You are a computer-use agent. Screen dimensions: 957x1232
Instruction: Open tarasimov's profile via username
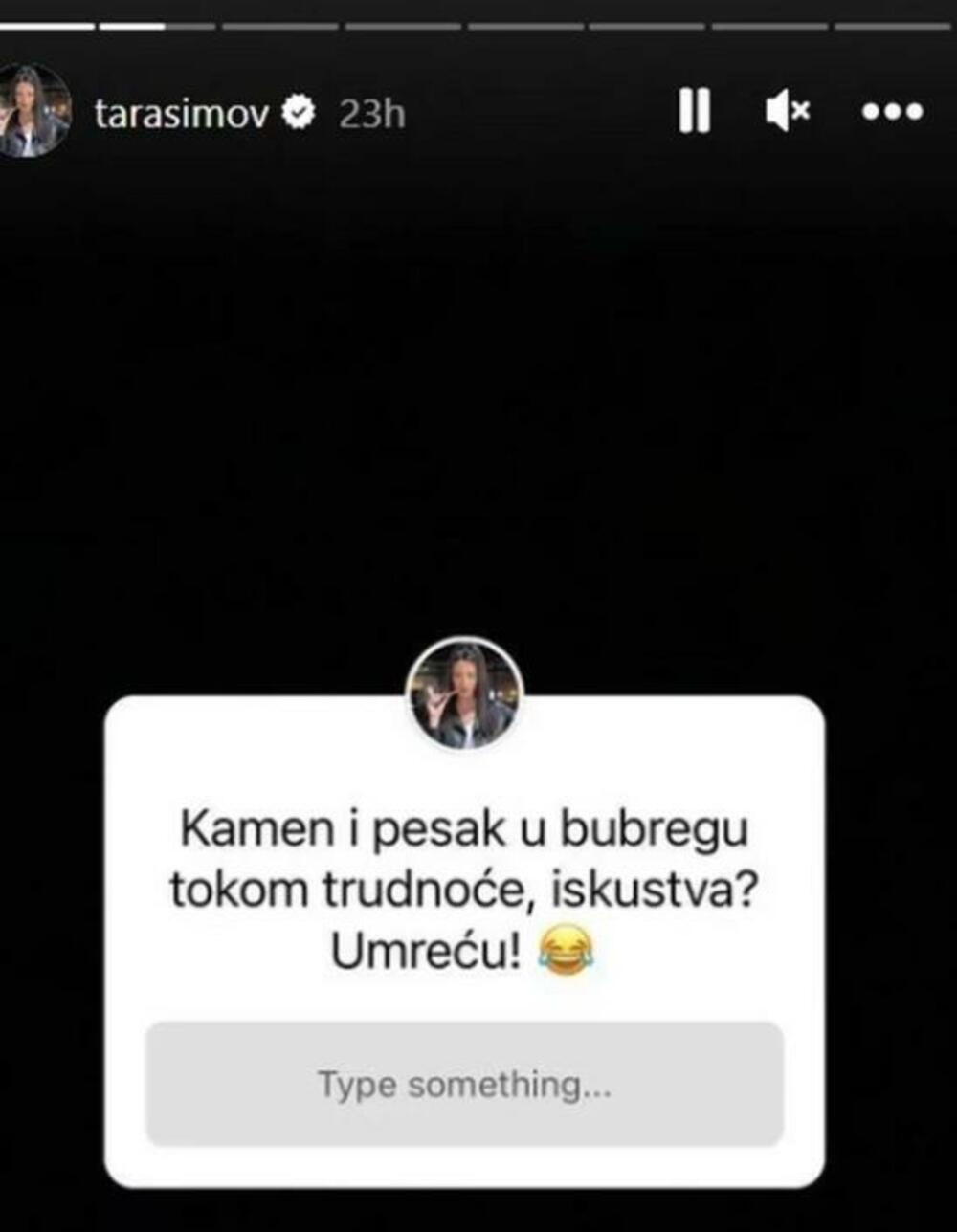point(182,112)
